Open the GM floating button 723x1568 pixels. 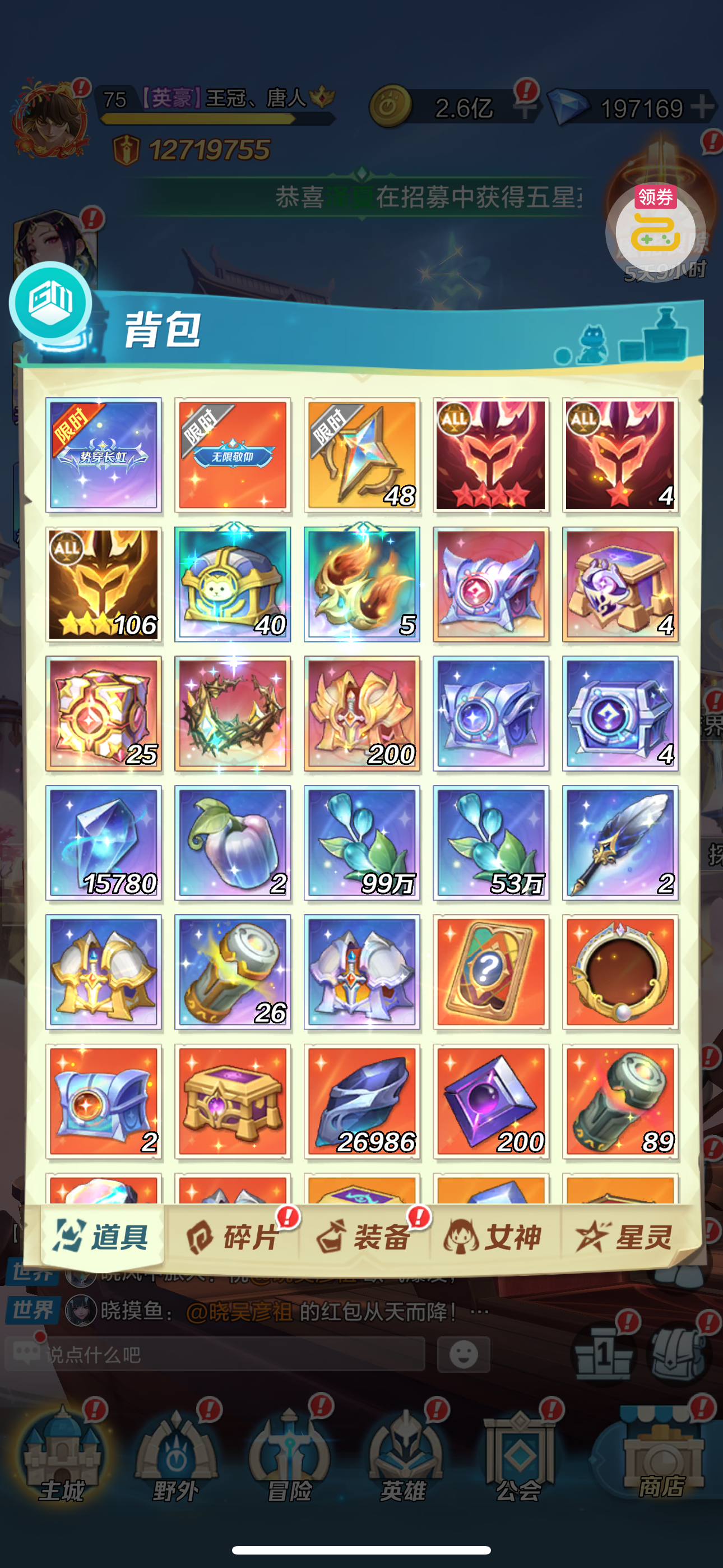point(50,302)
